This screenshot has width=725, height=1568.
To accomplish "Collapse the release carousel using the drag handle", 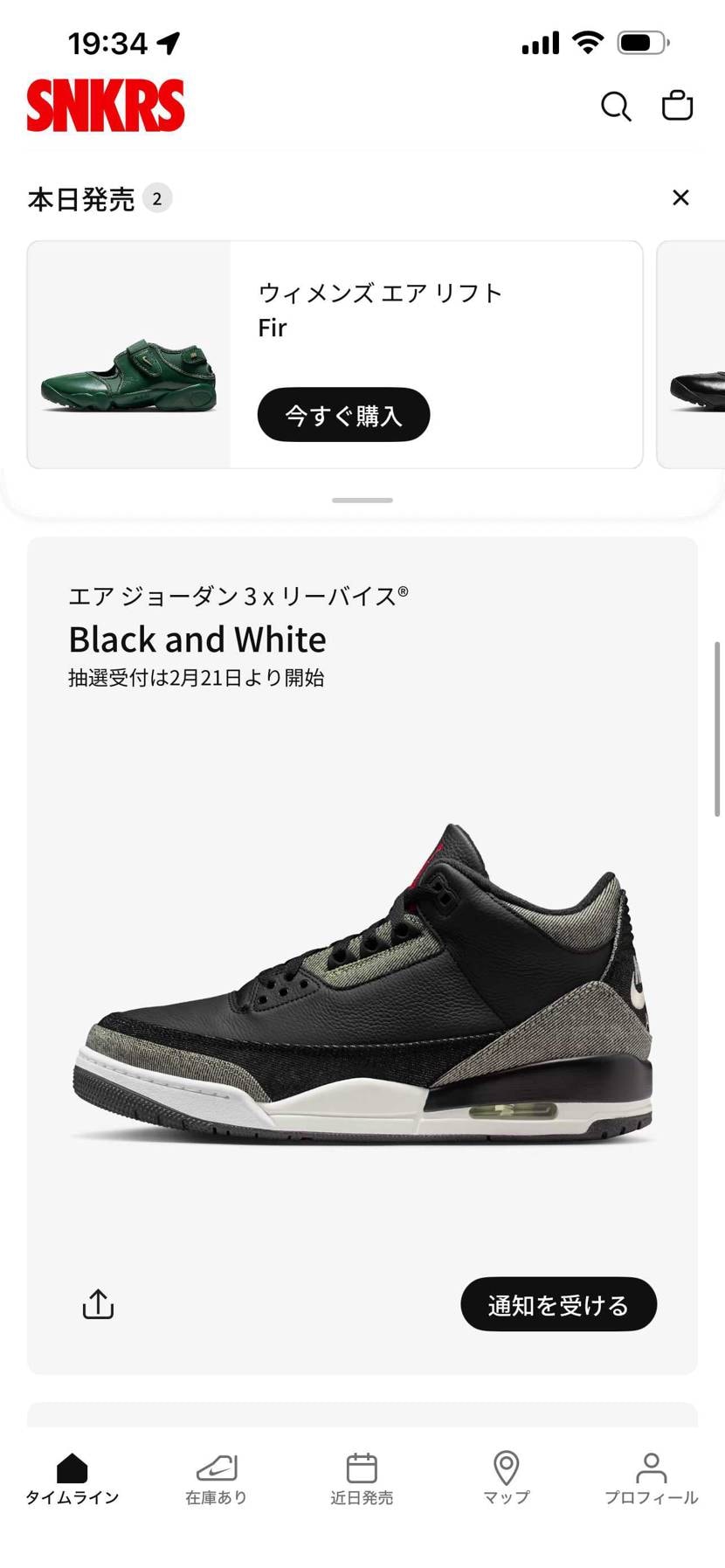I will (362, 500).
